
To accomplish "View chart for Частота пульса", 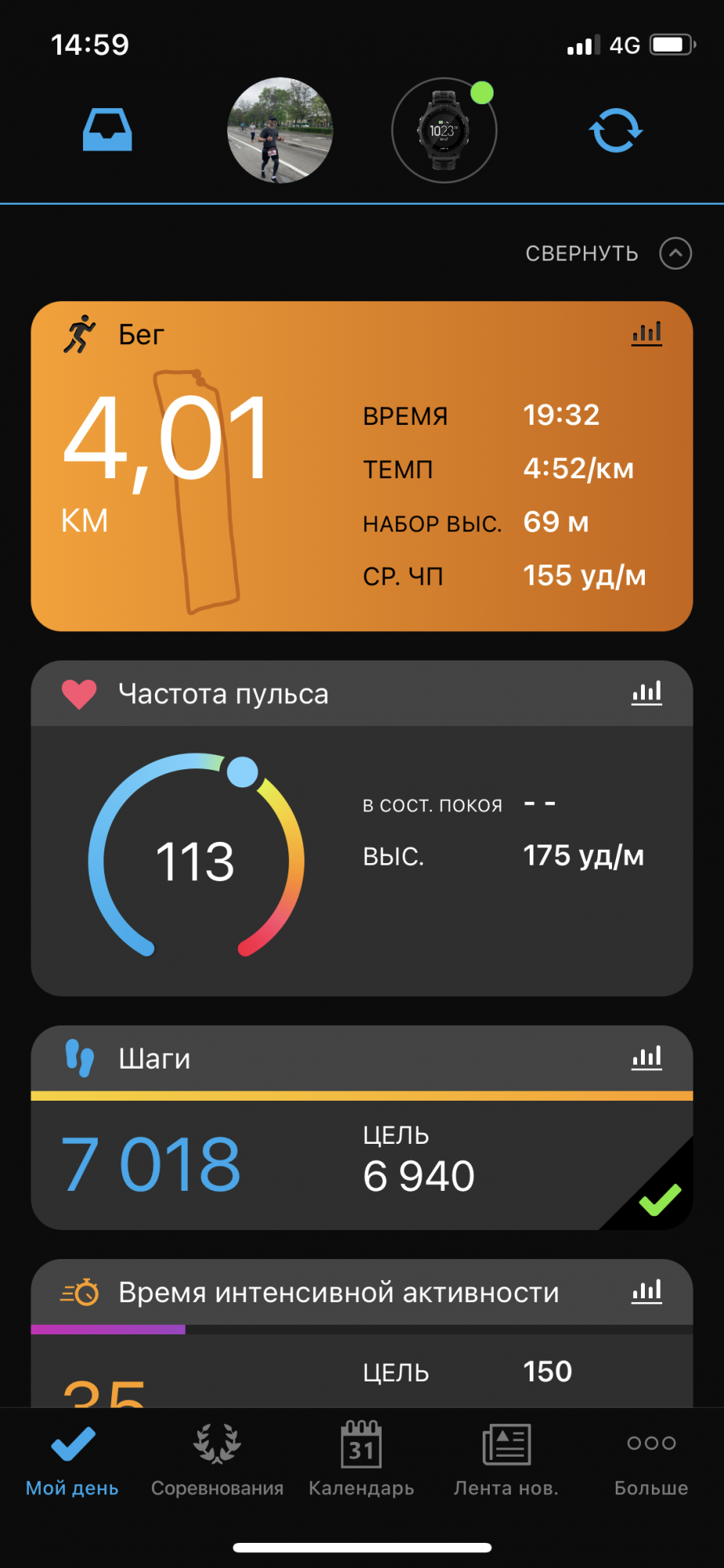I will (646, 693).
